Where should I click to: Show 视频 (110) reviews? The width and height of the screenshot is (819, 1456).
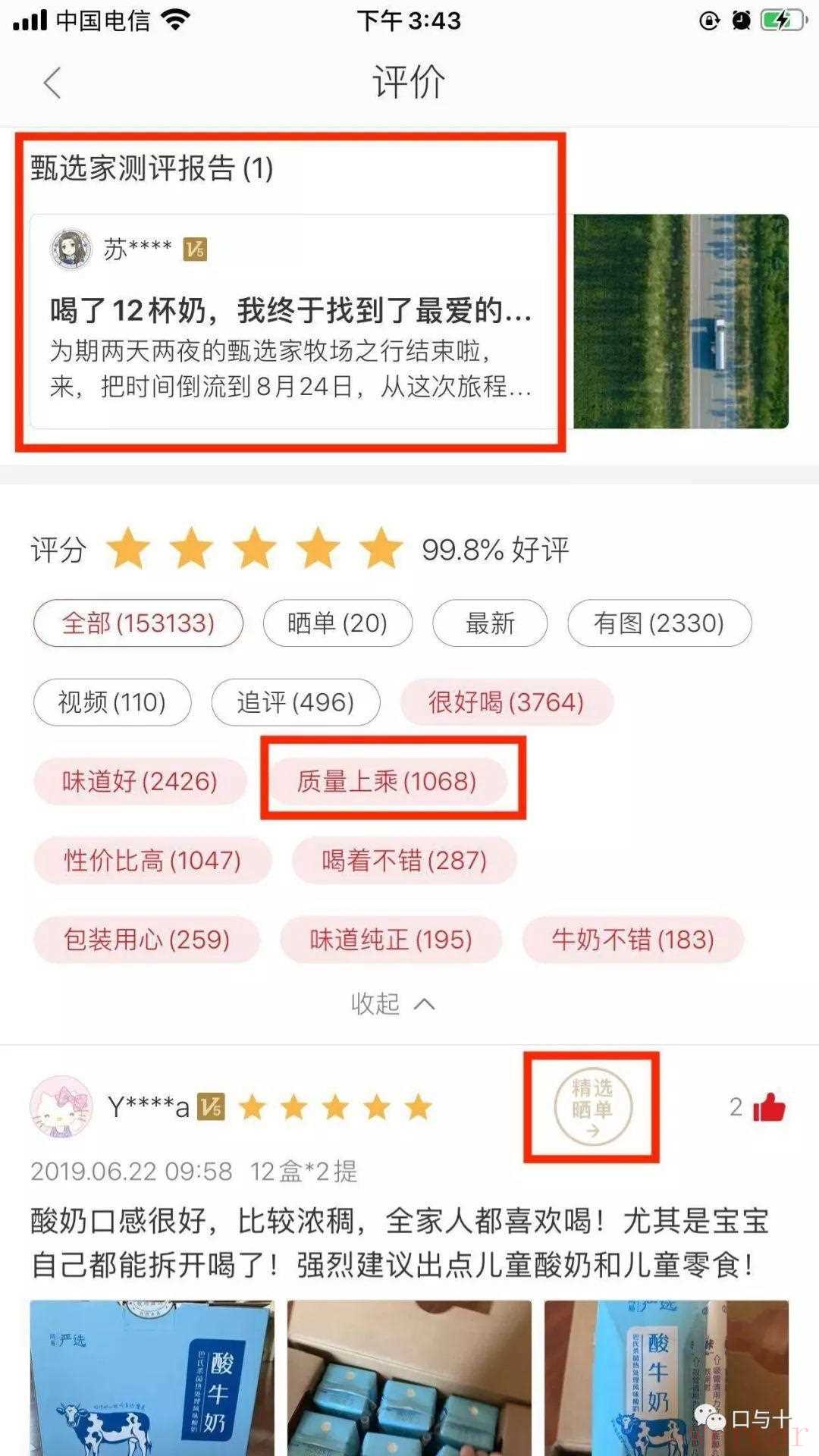[112, 702]
